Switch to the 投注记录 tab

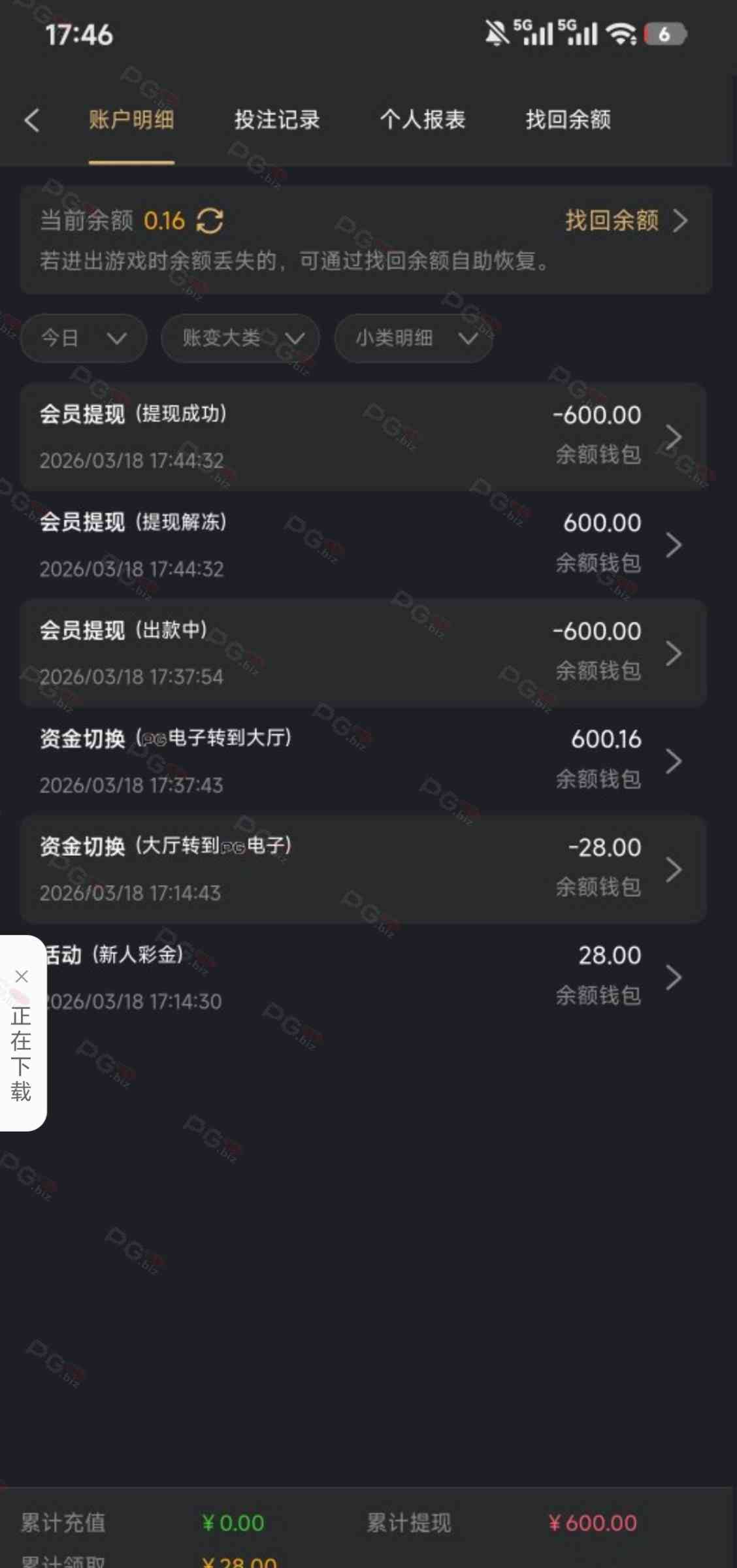[277, 120]
